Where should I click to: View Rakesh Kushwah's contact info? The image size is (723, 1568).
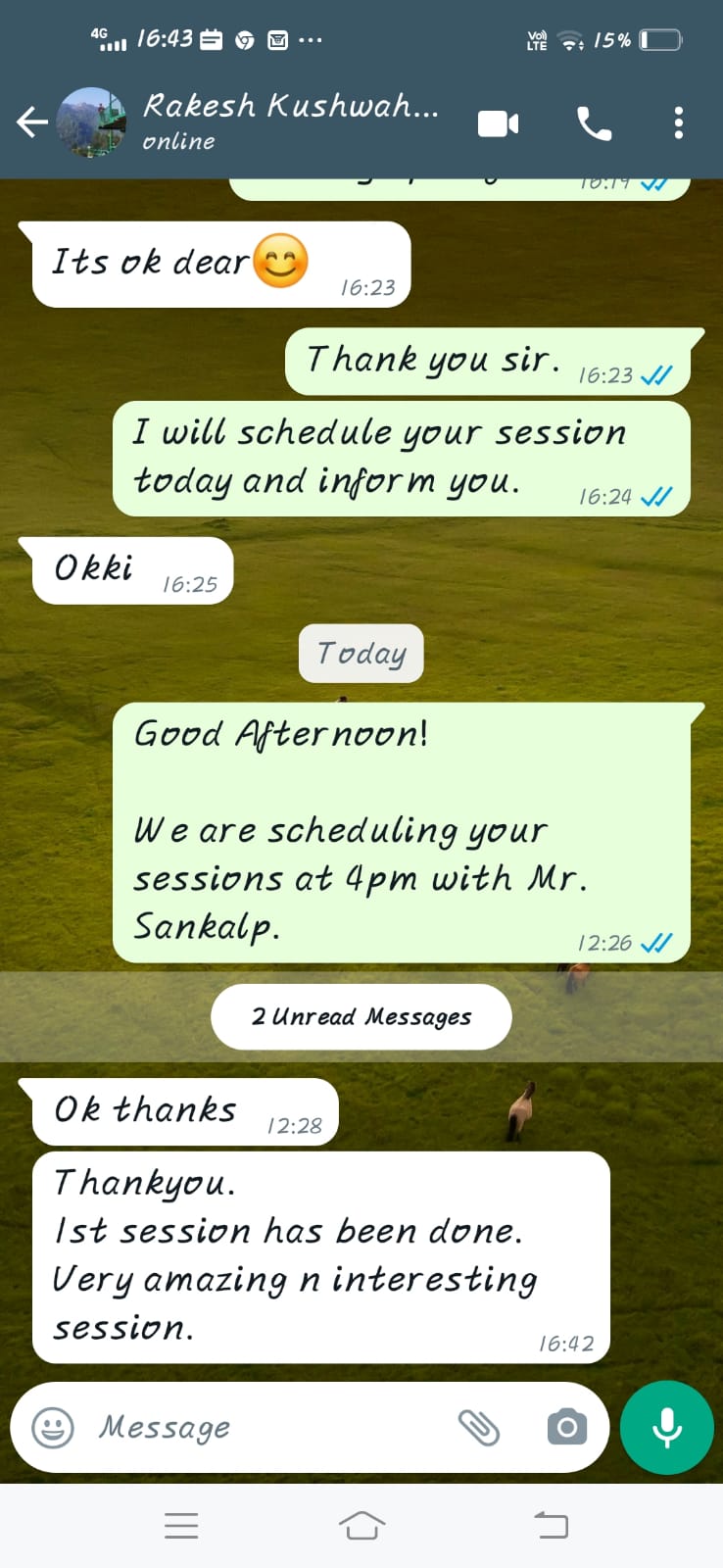tap(290, 121)
